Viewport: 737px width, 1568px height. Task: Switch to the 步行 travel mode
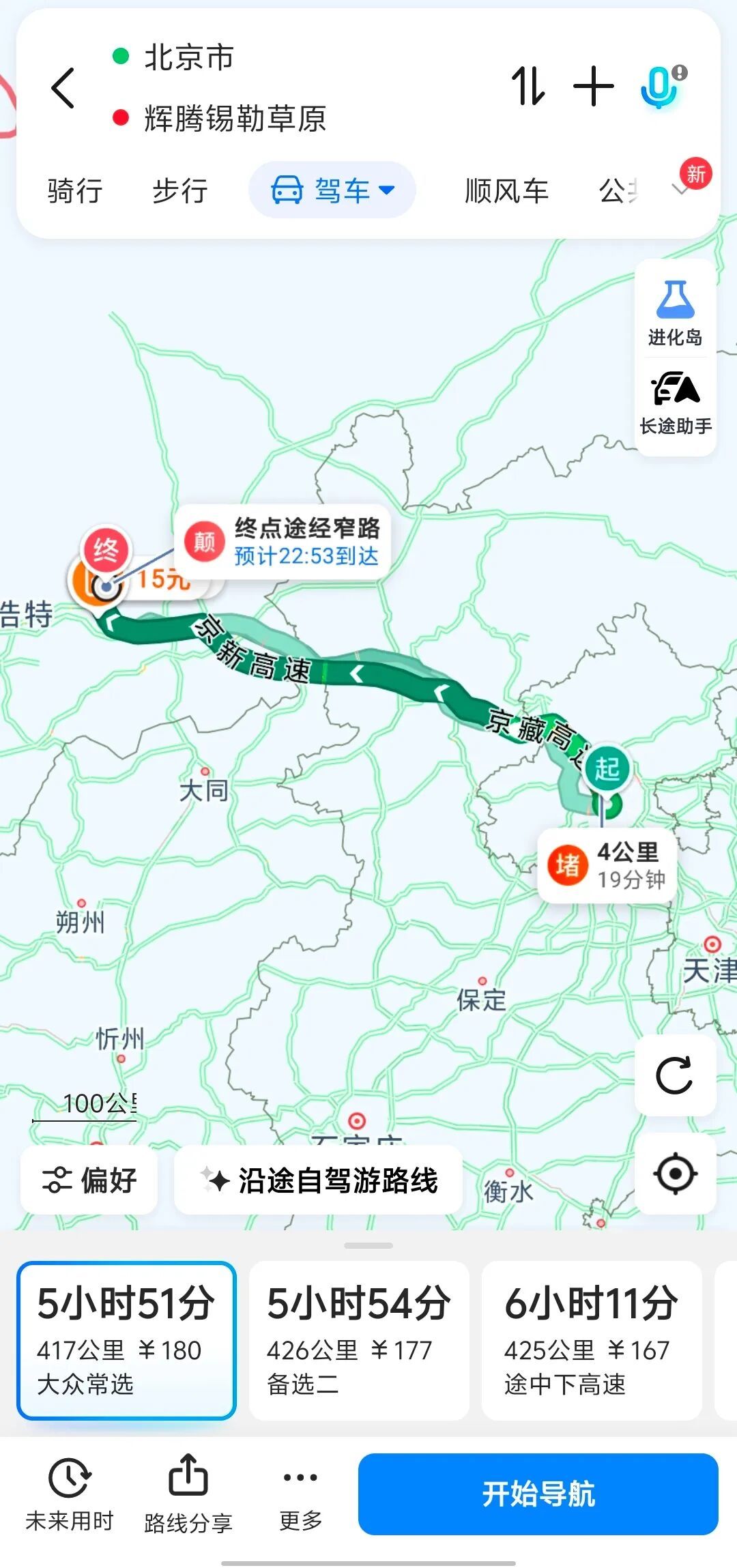pyautogui.click(x=180, y=190)
